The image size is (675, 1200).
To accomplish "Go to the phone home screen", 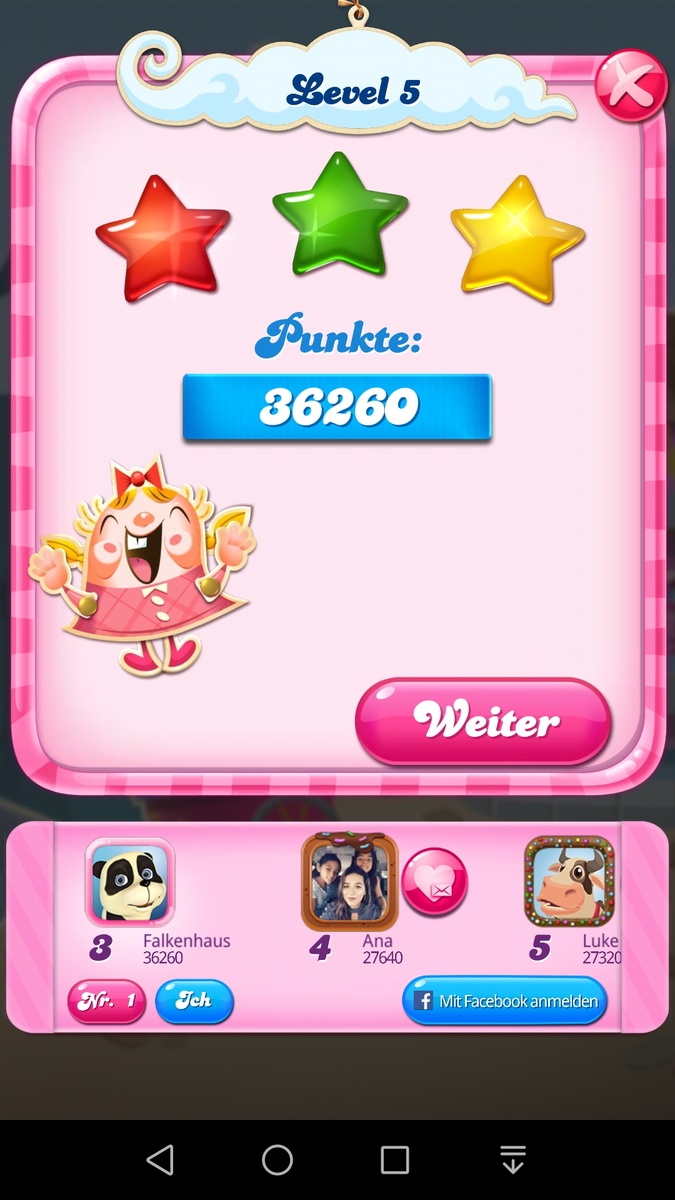I will pos(277,1160).
